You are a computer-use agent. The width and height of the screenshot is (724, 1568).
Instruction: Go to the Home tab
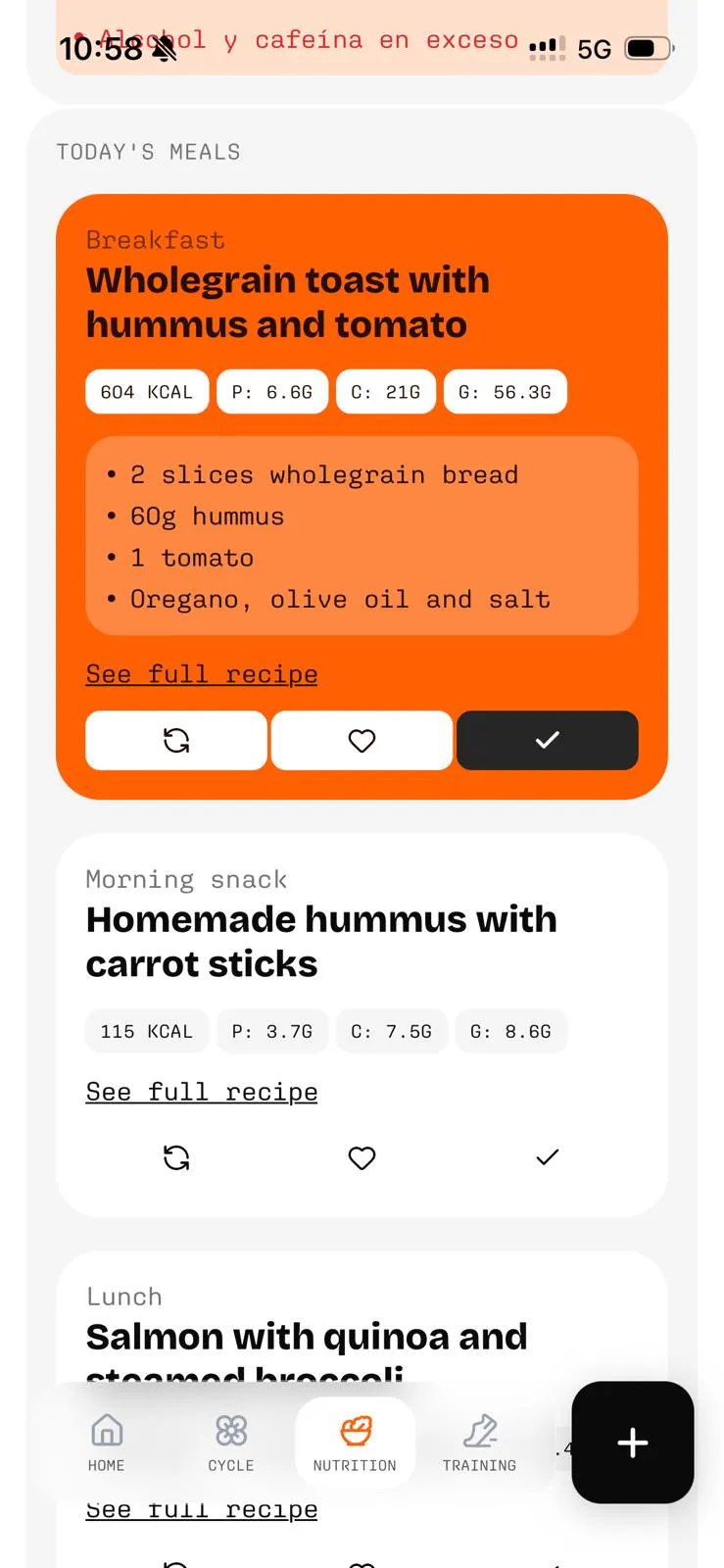click(x=107, y=1443)
